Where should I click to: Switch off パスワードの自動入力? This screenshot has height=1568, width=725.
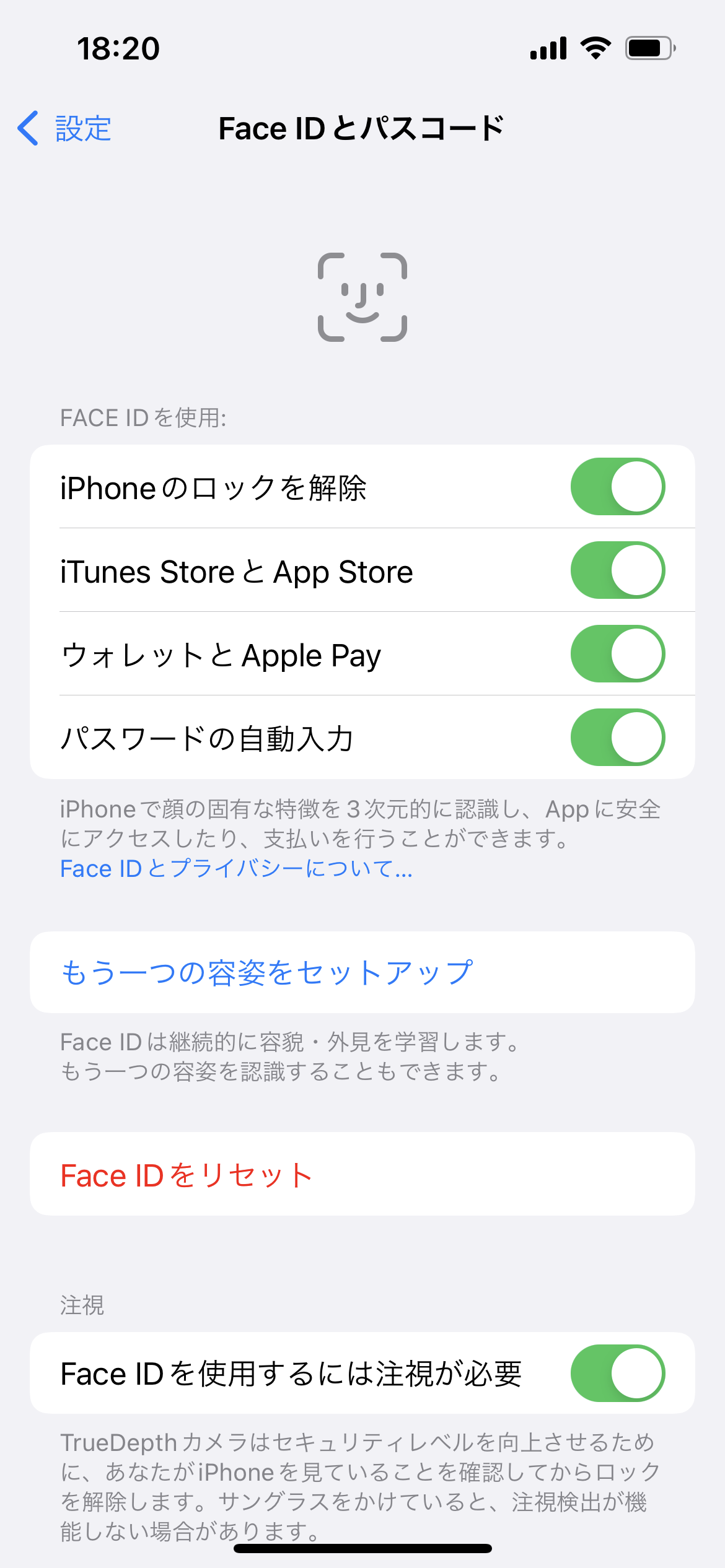coord(617,738)
